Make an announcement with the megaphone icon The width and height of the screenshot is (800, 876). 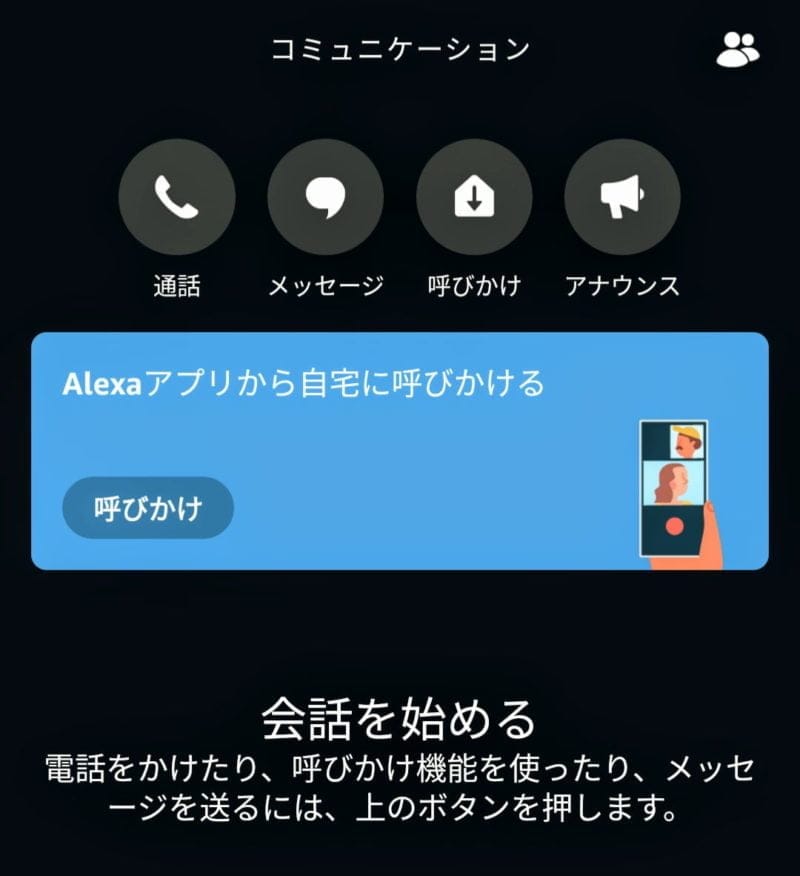(622, 197)
